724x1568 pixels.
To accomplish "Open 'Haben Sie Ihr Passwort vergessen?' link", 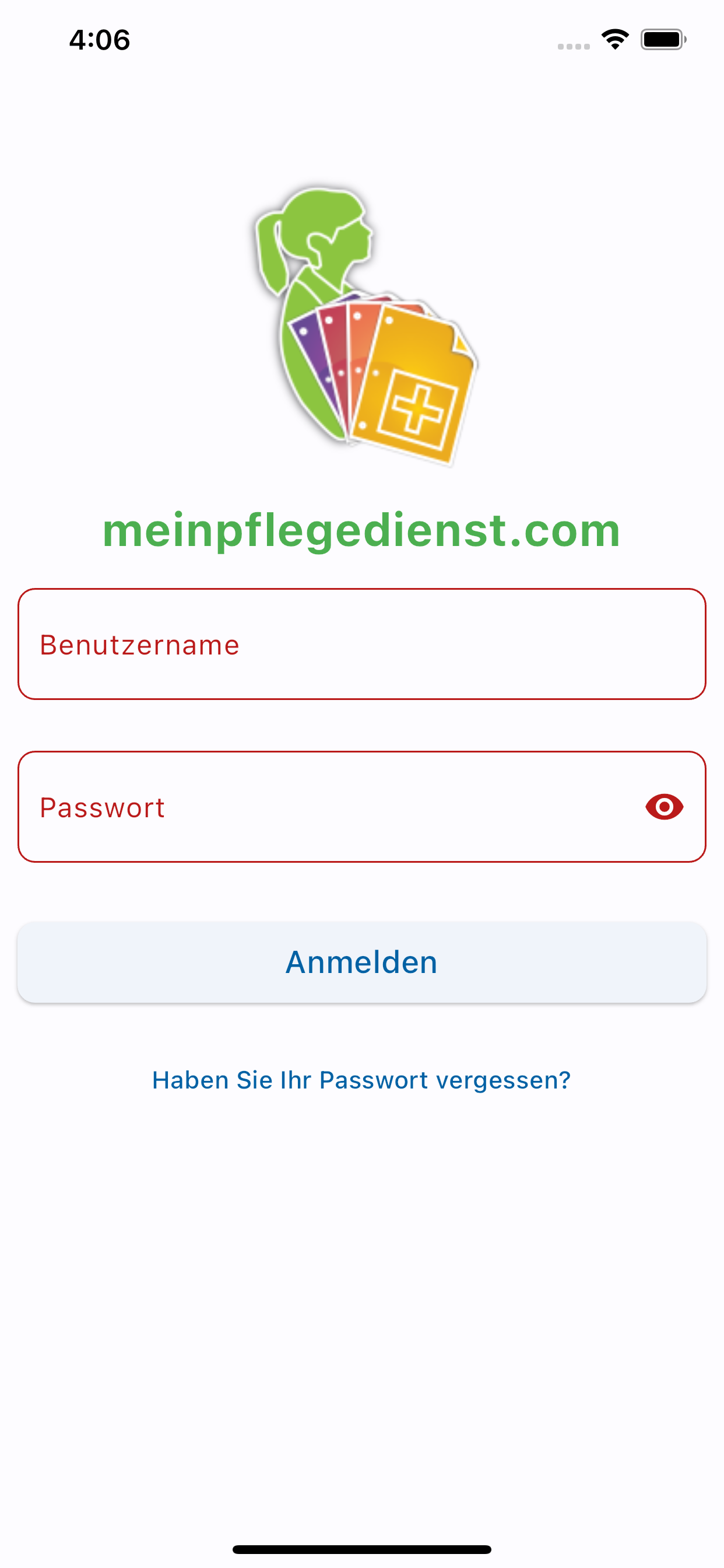I will (x=361, y=1079).
